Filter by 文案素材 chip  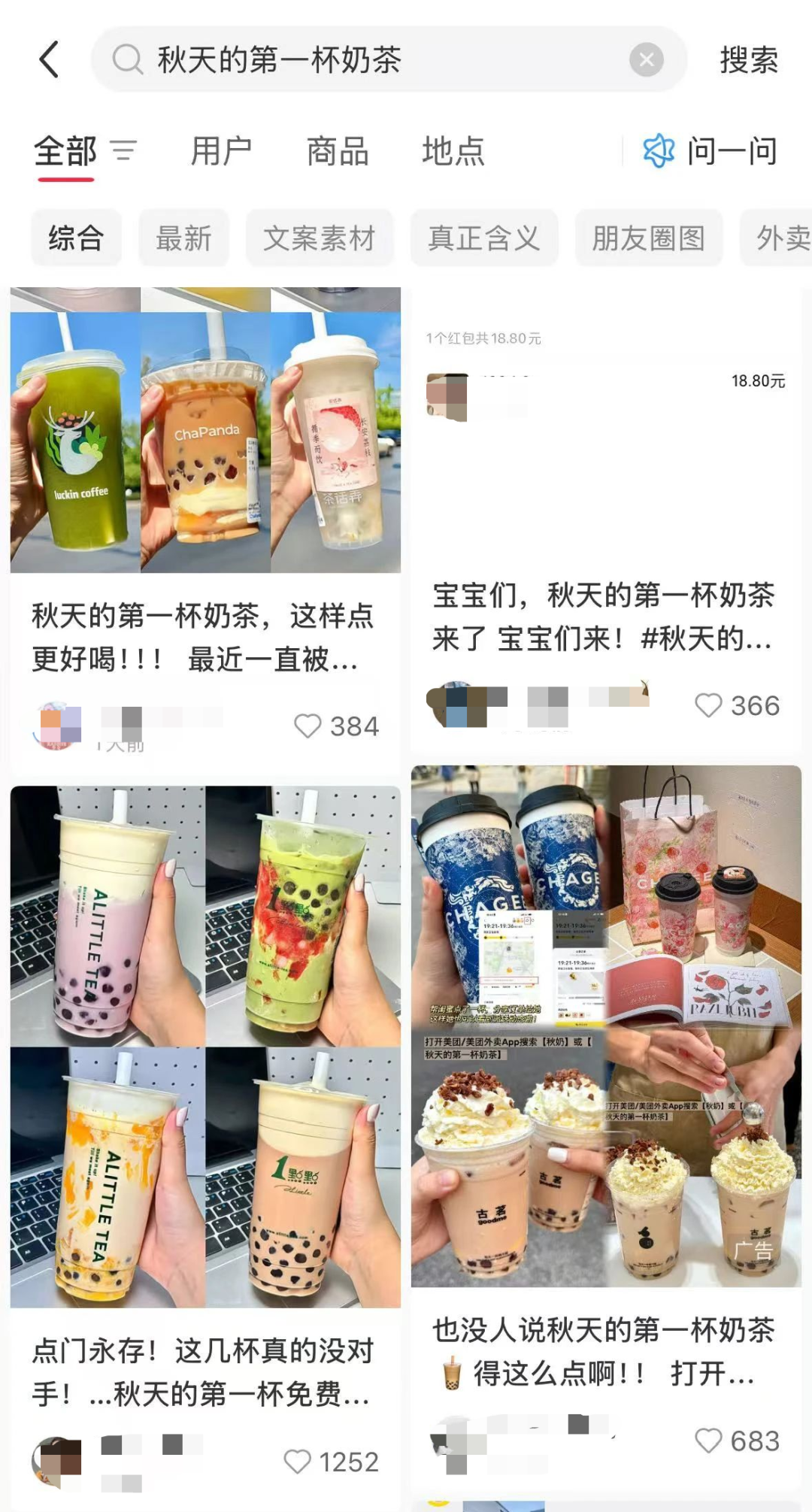pos(320,238)
